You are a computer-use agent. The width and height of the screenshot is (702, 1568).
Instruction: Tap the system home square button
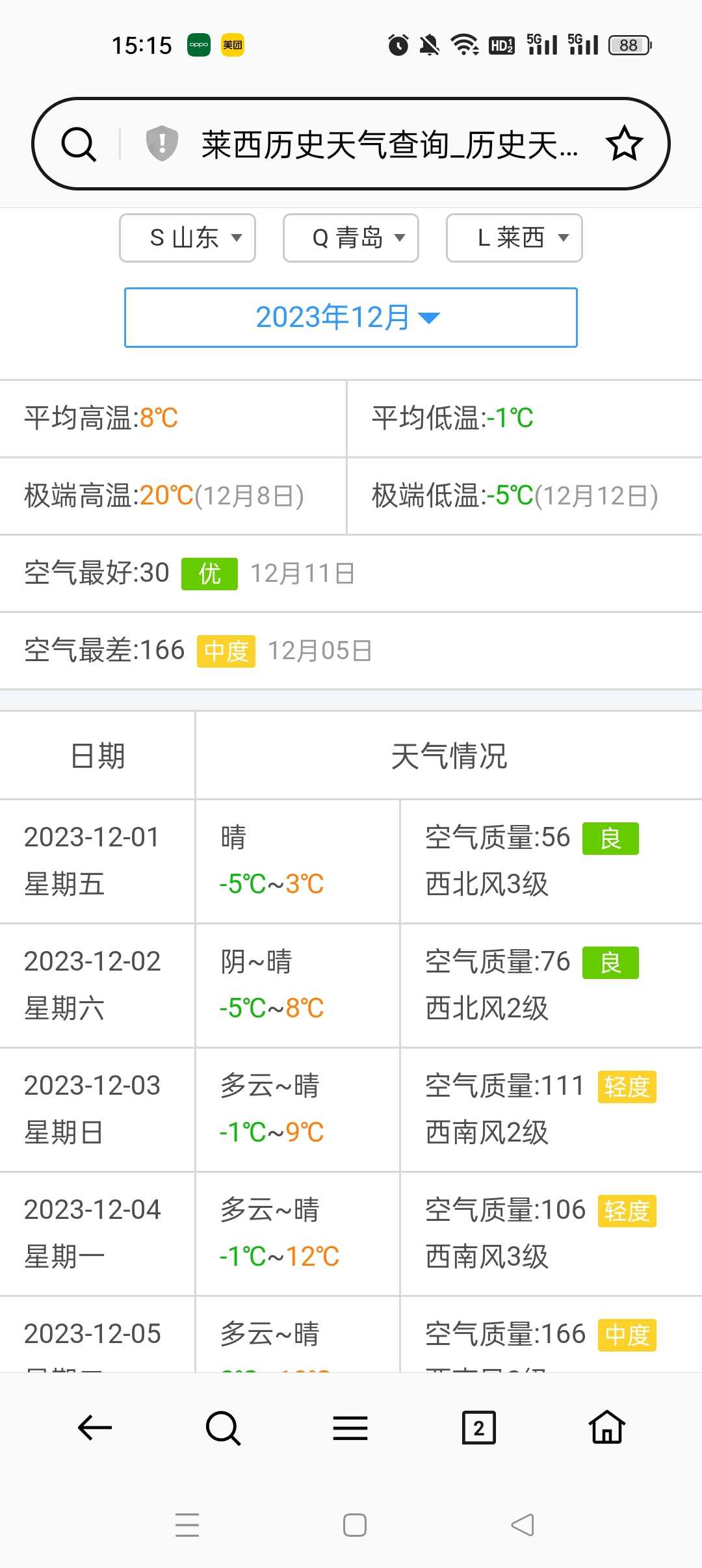[x=355, y=1524]
